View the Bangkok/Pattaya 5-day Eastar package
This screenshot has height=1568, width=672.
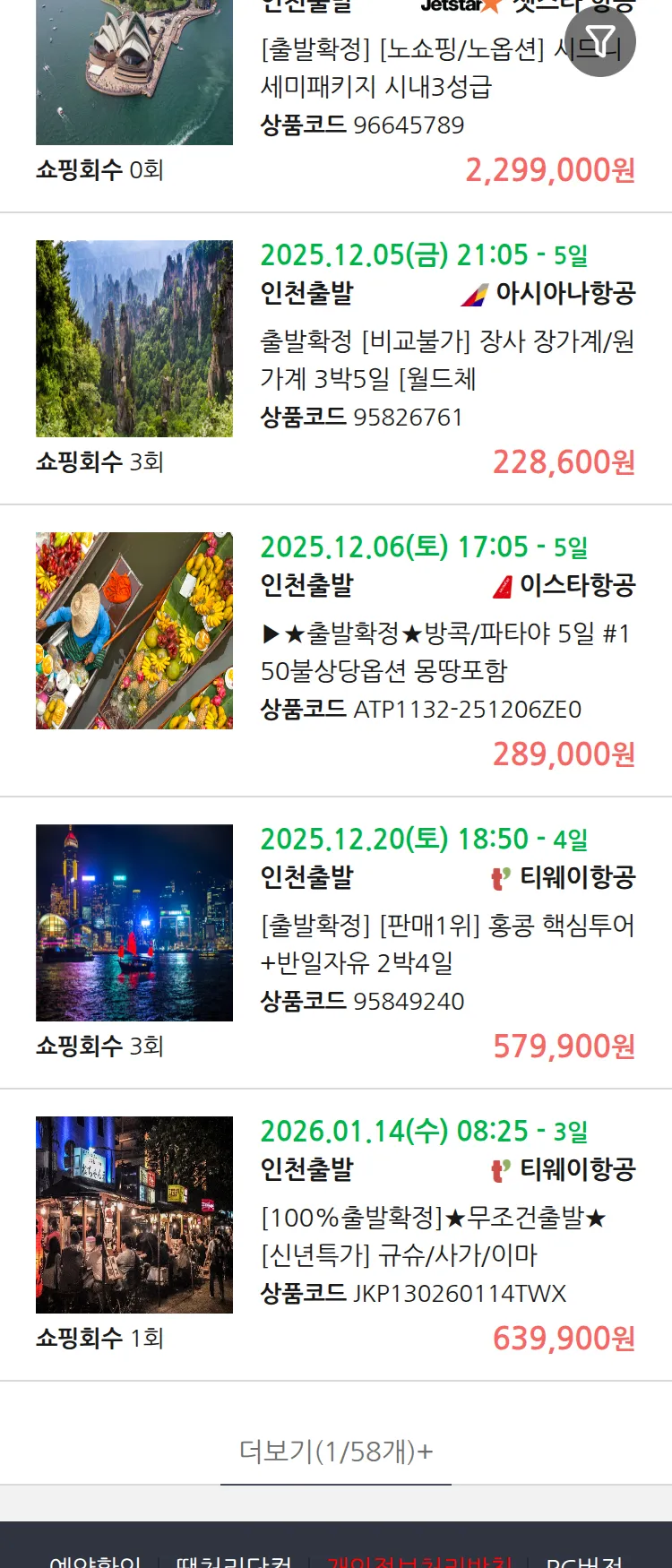[x=446, y=651]
